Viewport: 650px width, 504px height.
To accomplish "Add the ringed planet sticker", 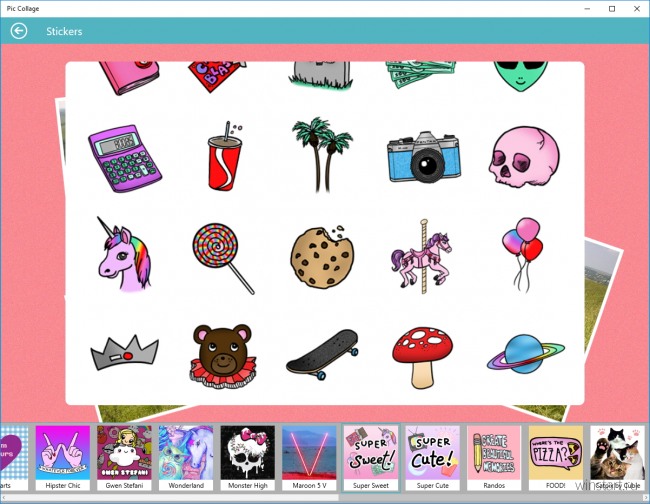I will (525, 355).
